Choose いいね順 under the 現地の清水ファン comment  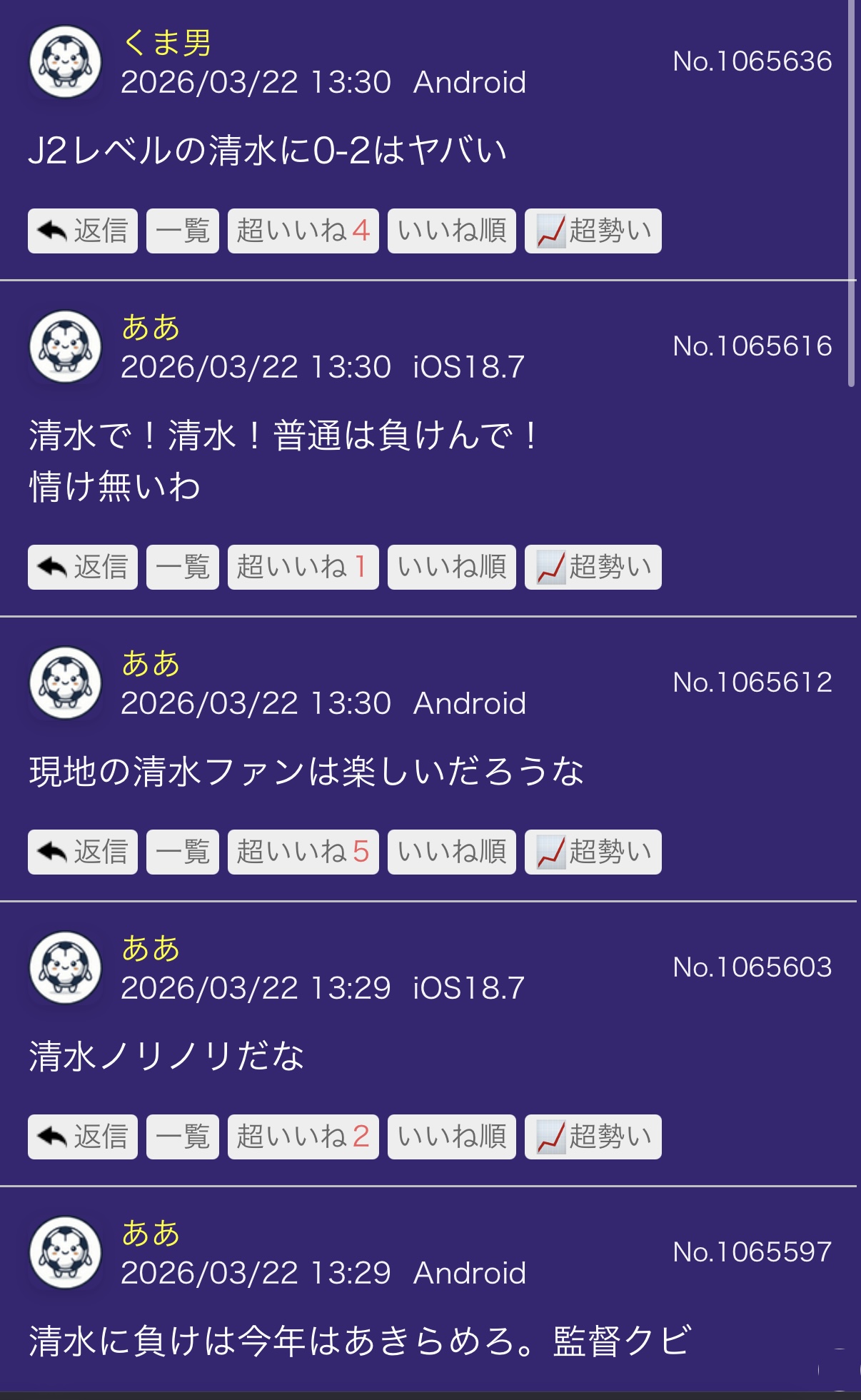451,852
